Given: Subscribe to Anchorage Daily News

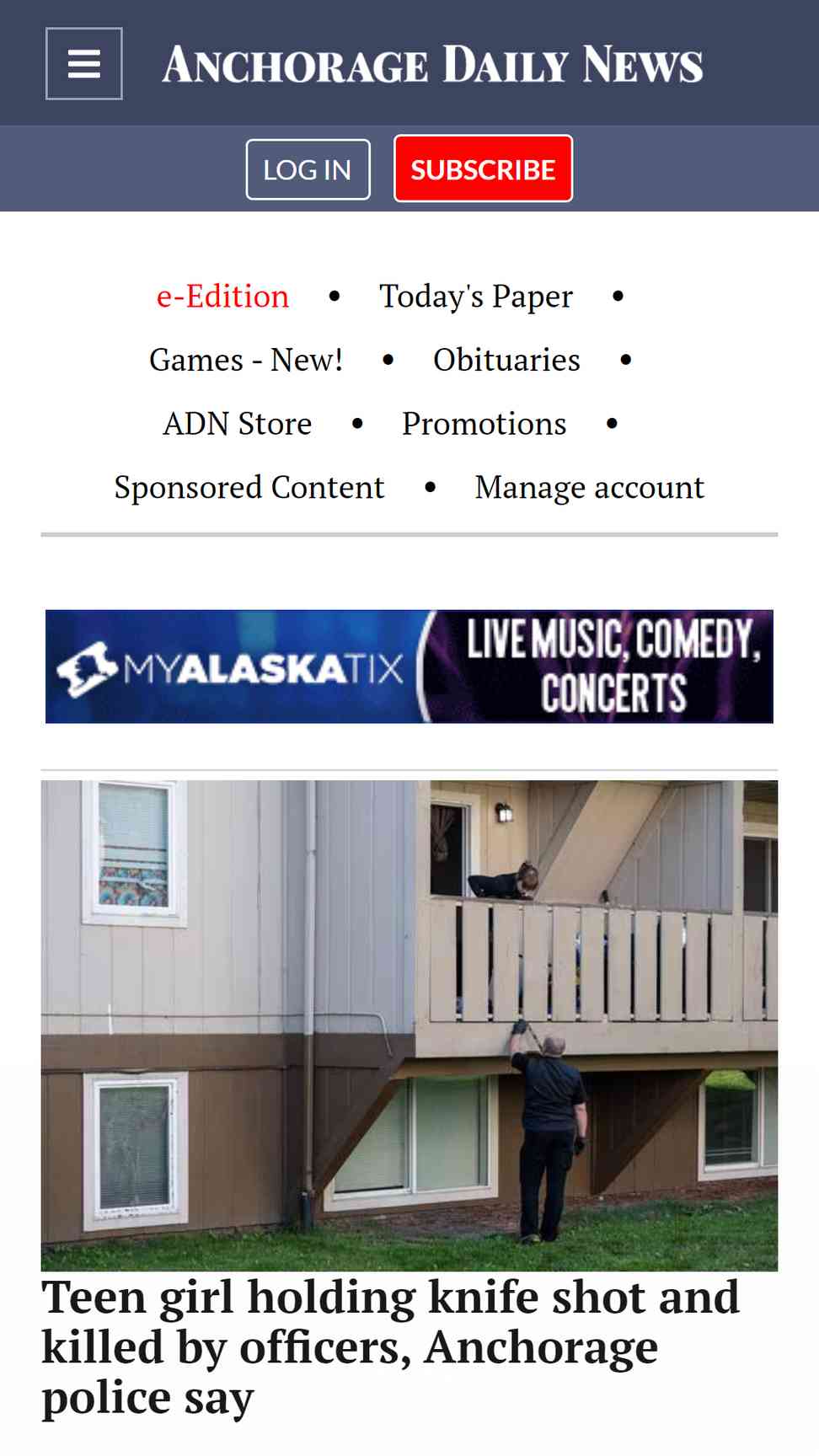Looking at the screenshot, I should (x=483, y=169).
